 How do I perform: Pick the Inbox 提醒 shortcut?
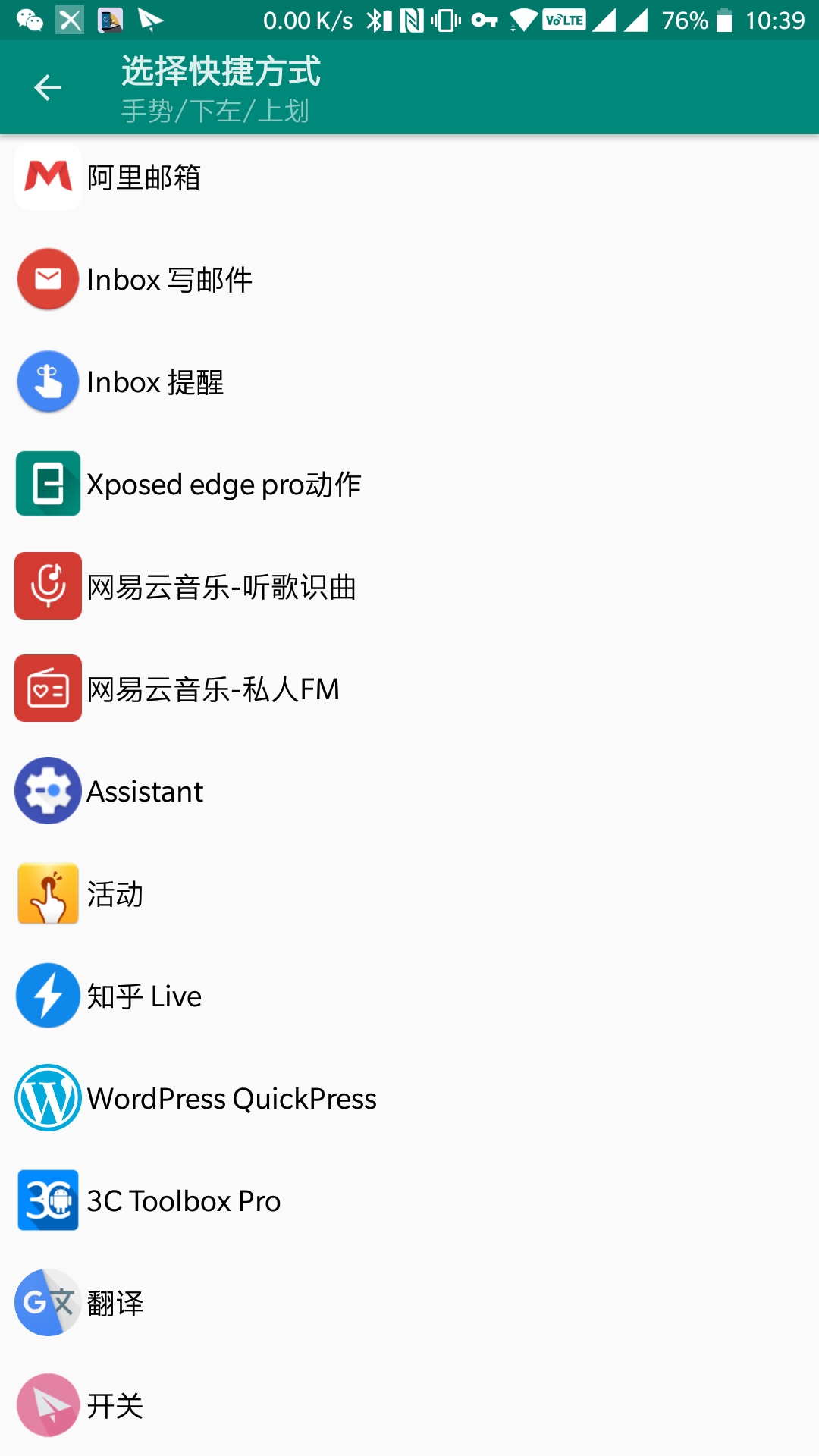[x=409, y=381]
